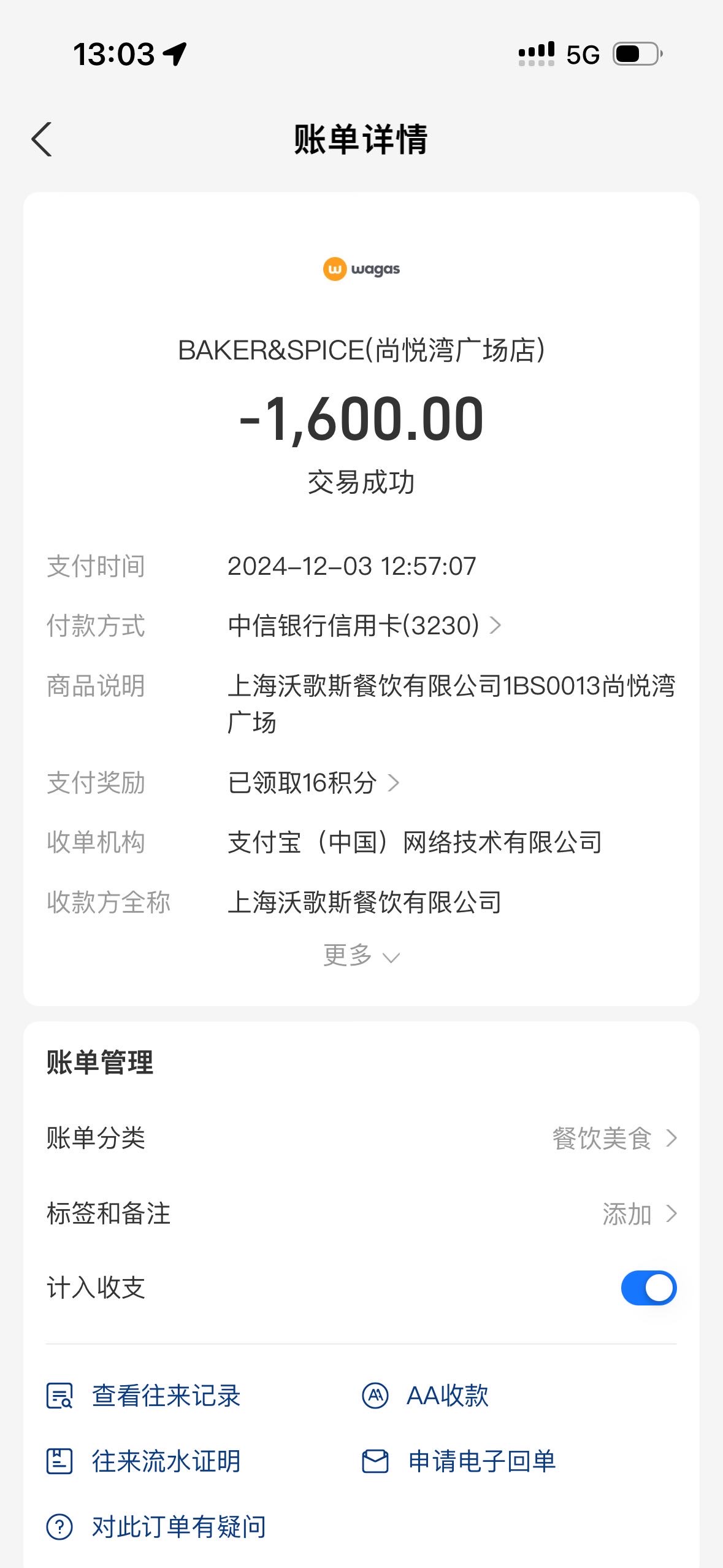Open the BAKER&SPICE merchant header
723x1568 pixels.
point(361,350)
